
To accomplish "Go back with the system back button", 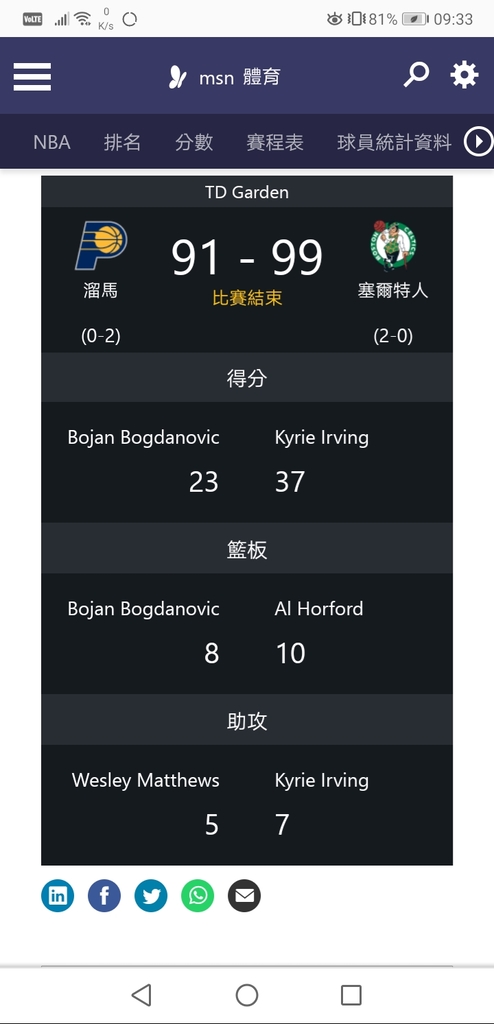I will (142, 995).
